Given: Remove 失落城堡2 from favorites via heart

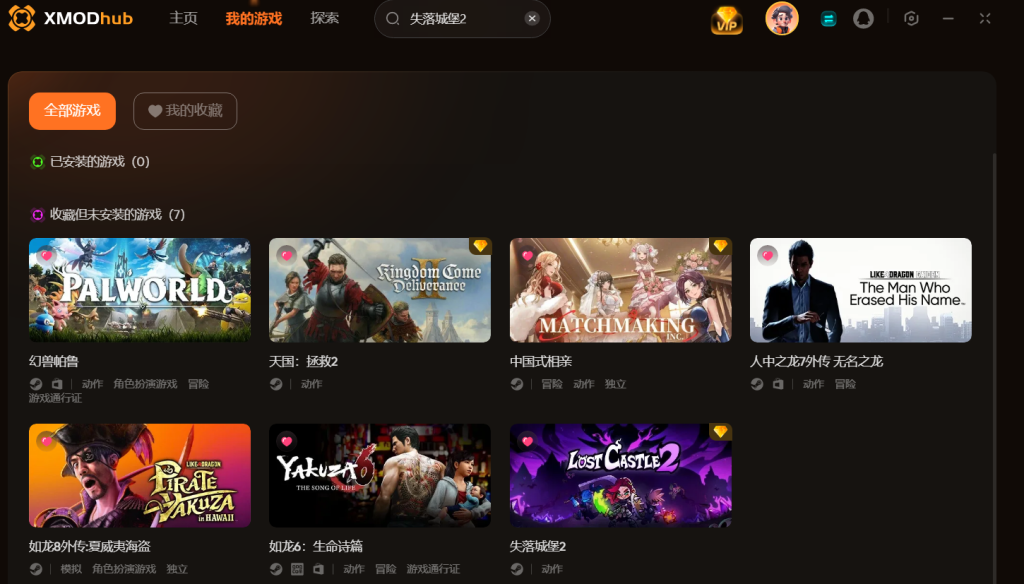Looking at the screenshot, I should 527,441.
